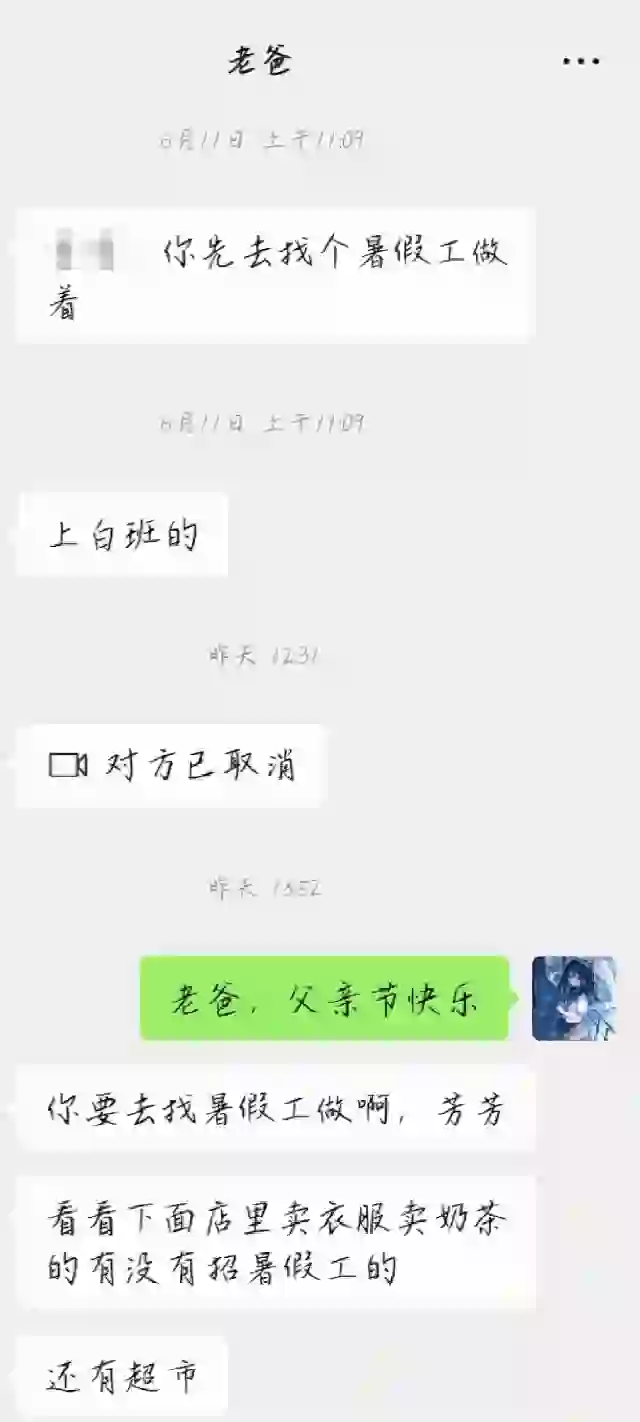Image resolution: width=640 pixels, height=1422 pixels.
Task: Open the three-dot chat options menu
Action: coord(580,62)
